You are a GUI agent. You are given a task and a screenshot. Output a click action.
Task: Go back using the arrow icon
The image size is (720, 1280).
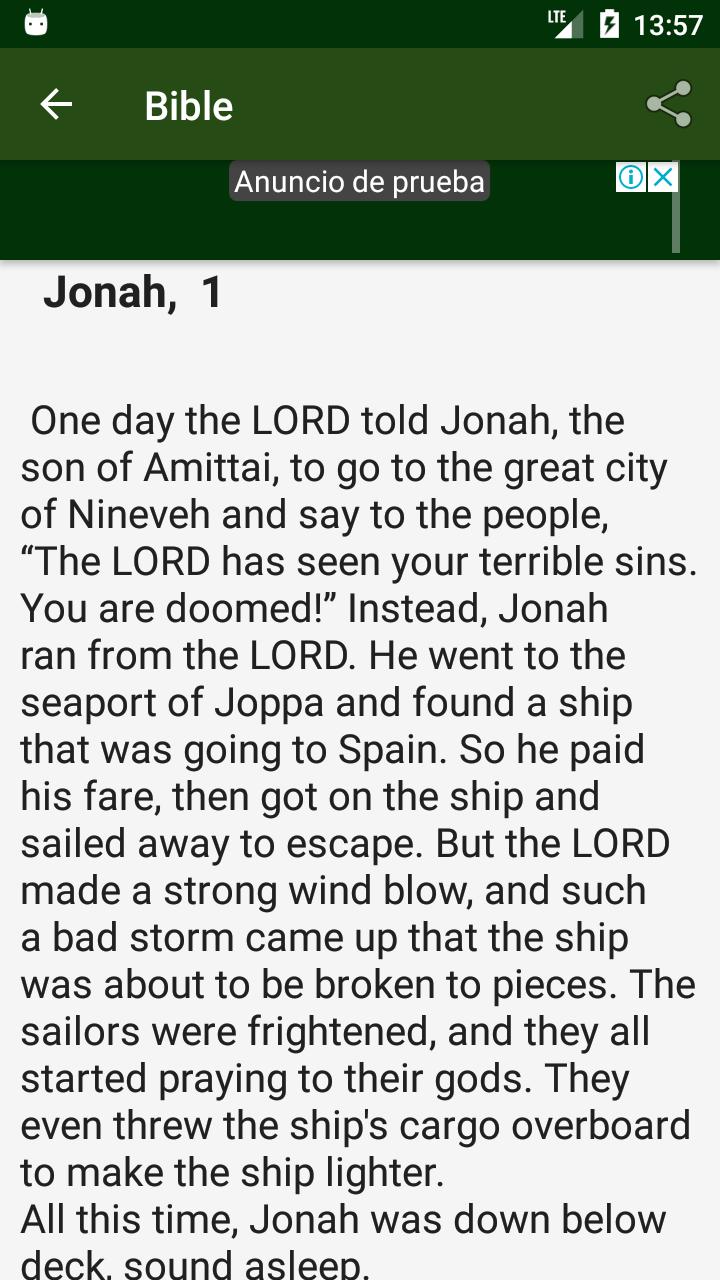tap(56, 104)
